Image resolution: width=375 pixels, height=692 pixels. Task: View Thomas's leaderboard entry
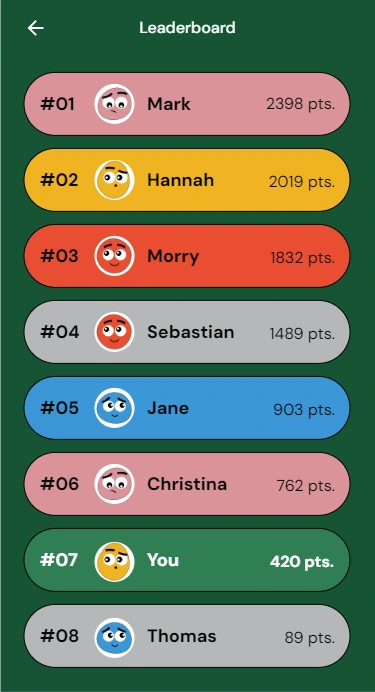187,636
